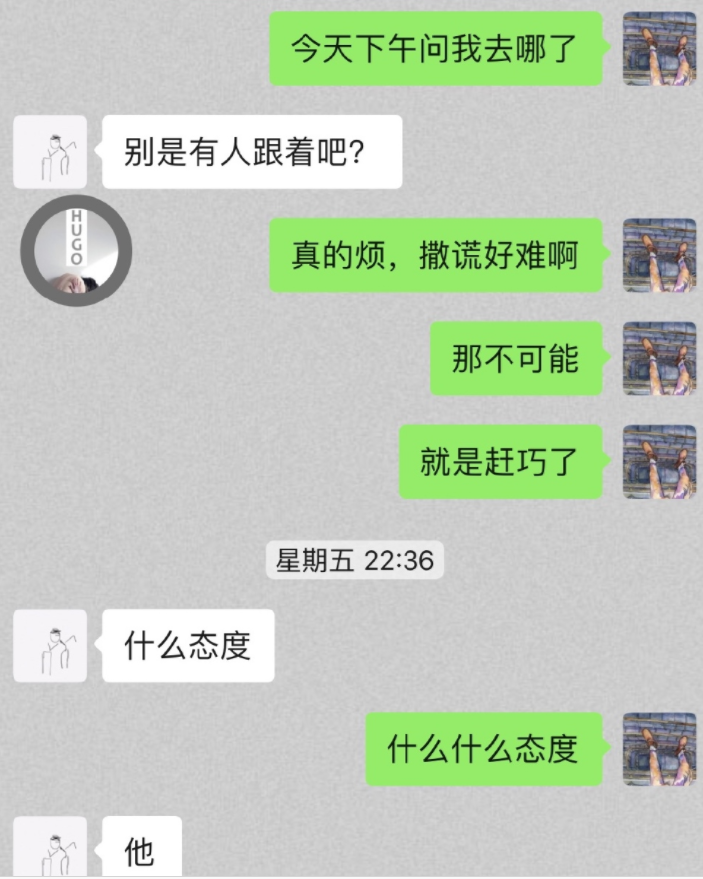703x879 pixels.
Task: Open contact avatar next to 别是有人跟着吧?
Action: click(x=49, y=152)
